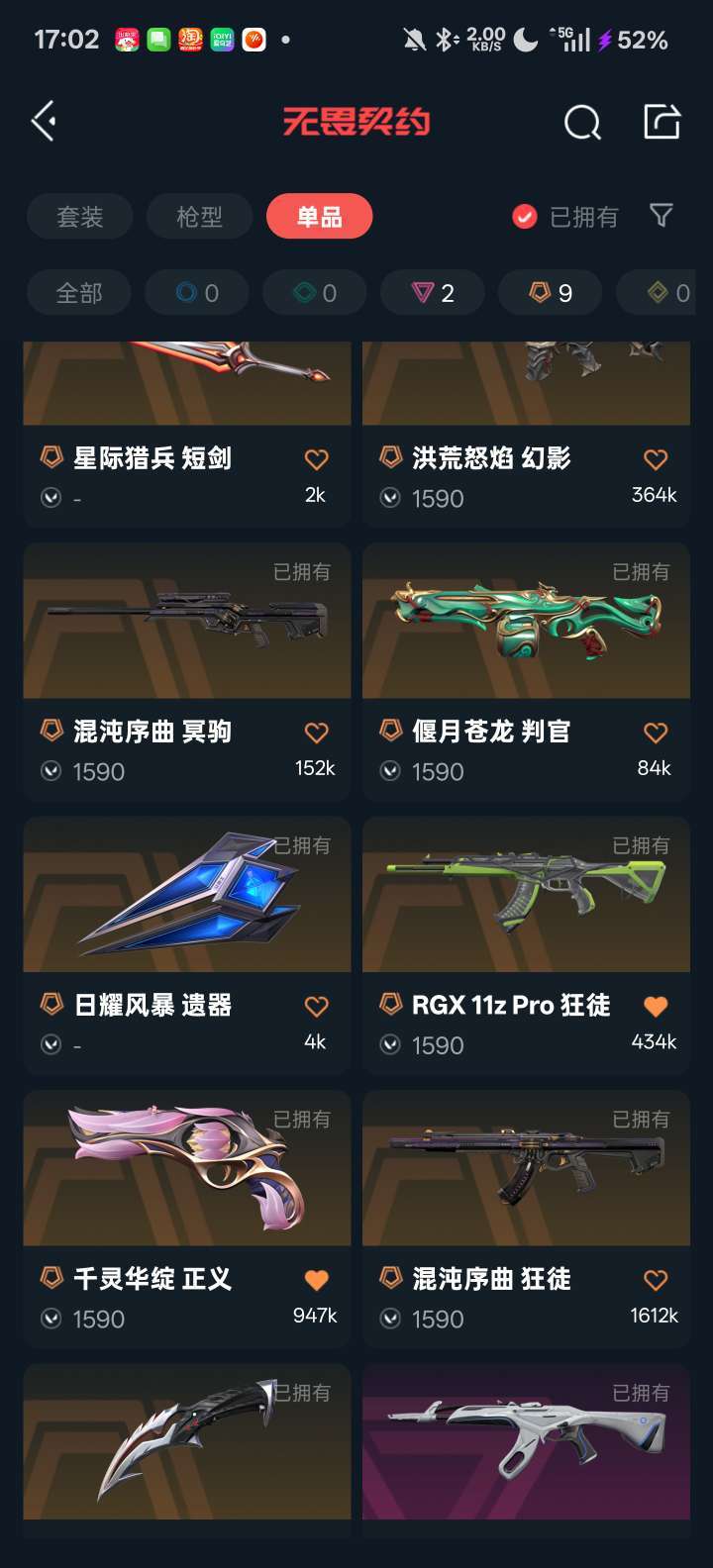
Task: Select the 全部 chip
Action: [x=79, y=293]
